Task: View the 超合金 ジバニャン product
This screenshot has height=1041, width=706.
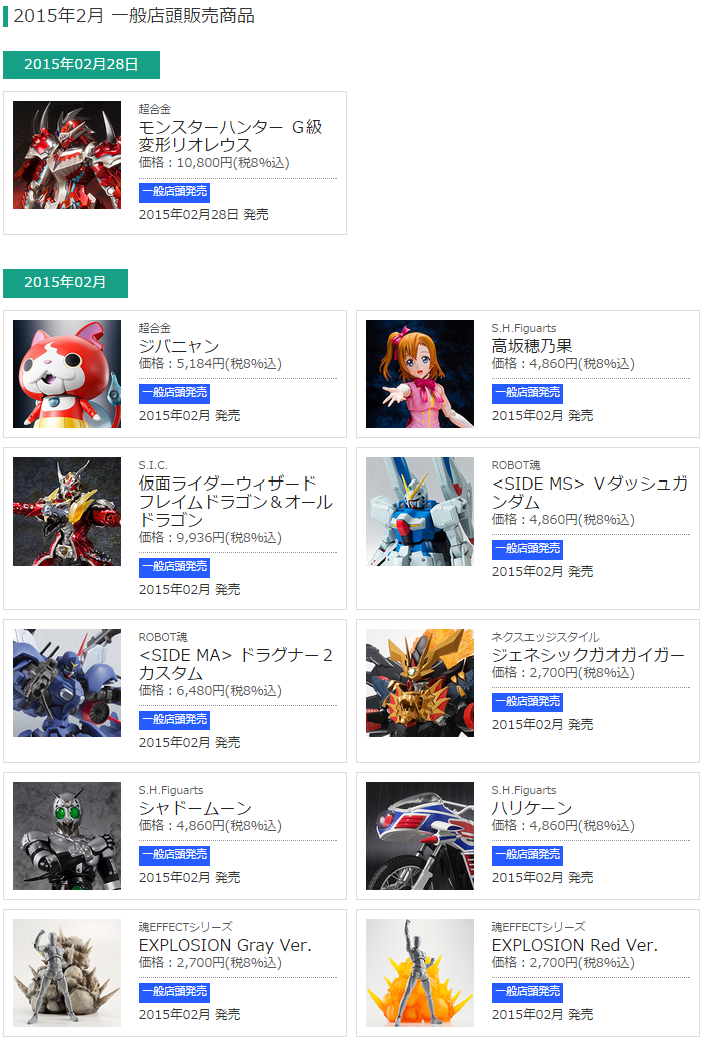Action: pos(179,346)
